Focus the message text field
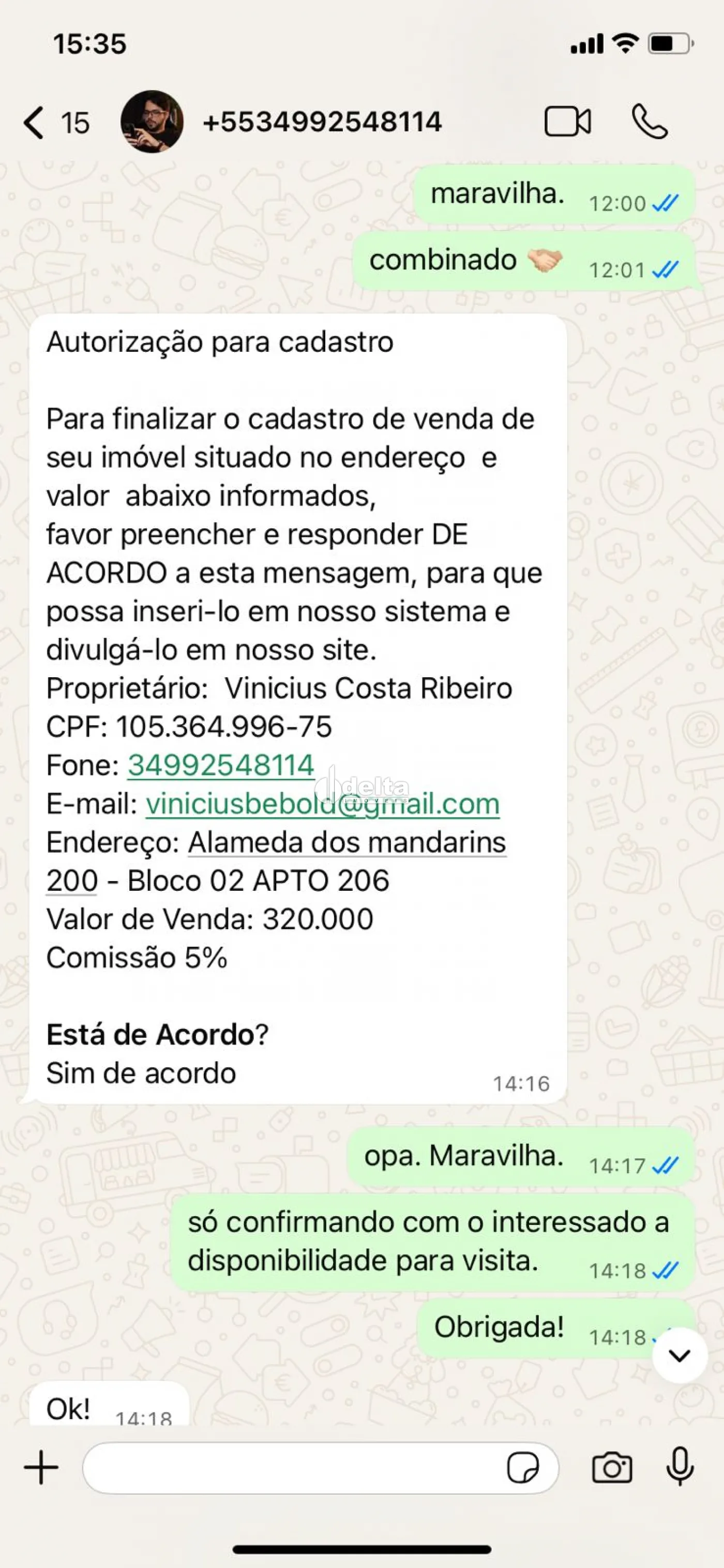 (292, 1468)
